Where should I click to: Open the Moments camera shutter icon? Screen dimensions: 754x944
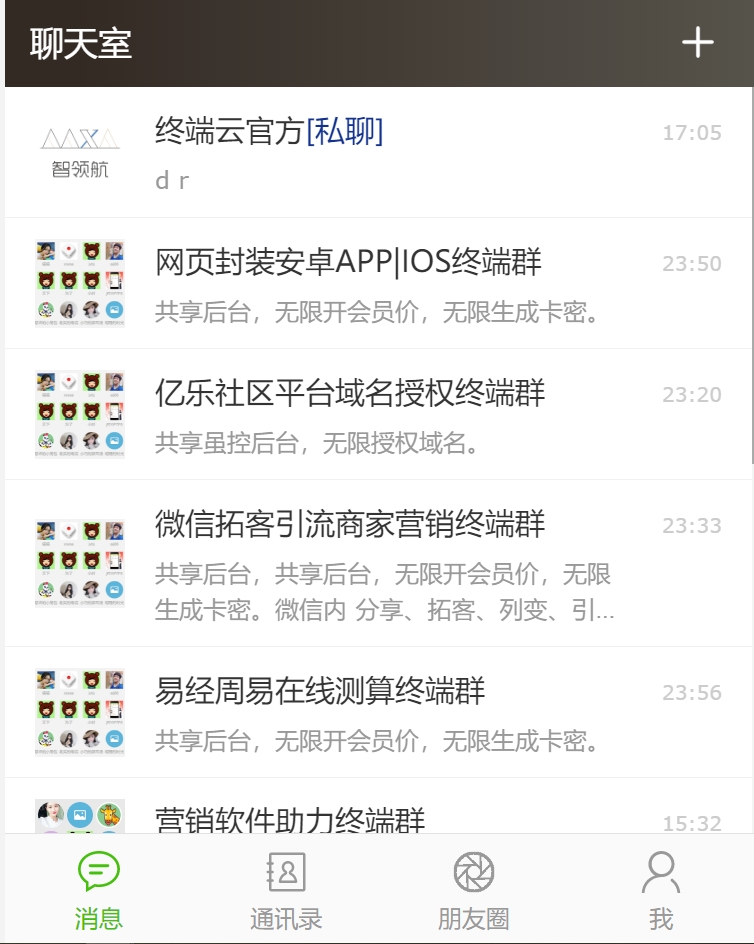click(x=476, y=875)
